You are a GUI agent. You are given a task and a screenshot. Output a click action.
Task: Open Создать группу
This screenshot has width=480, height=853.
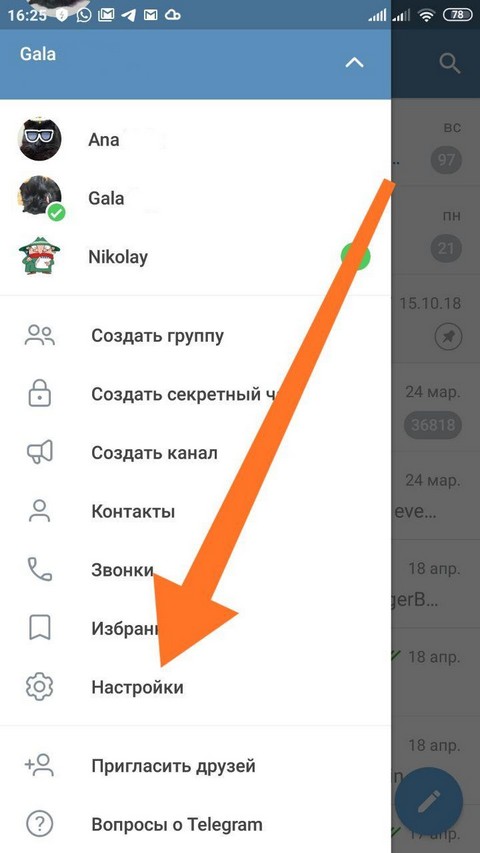pyautogui.click(x=195, y=336)
